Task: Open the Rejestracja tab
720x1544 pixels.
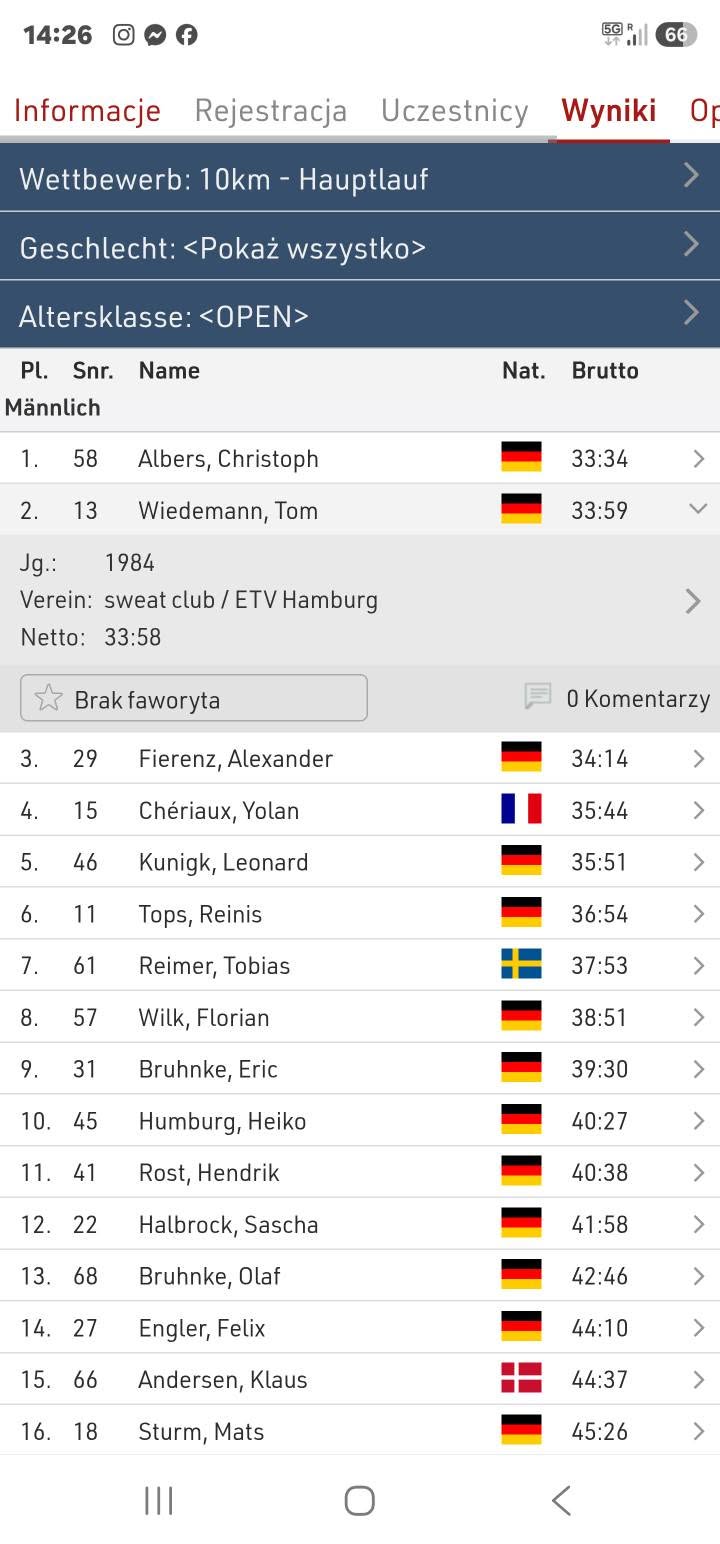Action: pyautogui.click(x=270, y=111)
